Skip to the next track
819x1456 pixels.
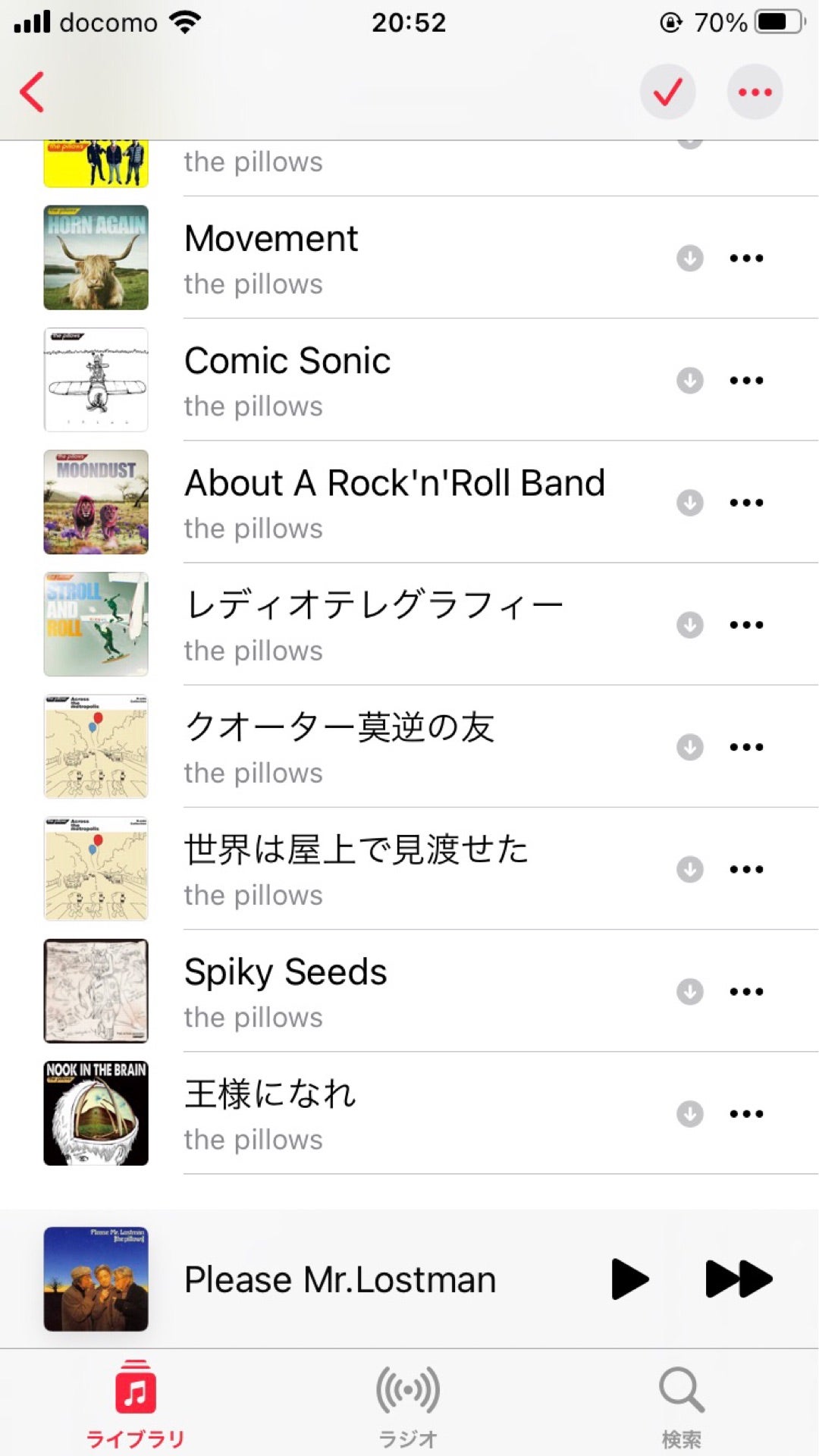pyautogui.click(x=738, y=1279)
